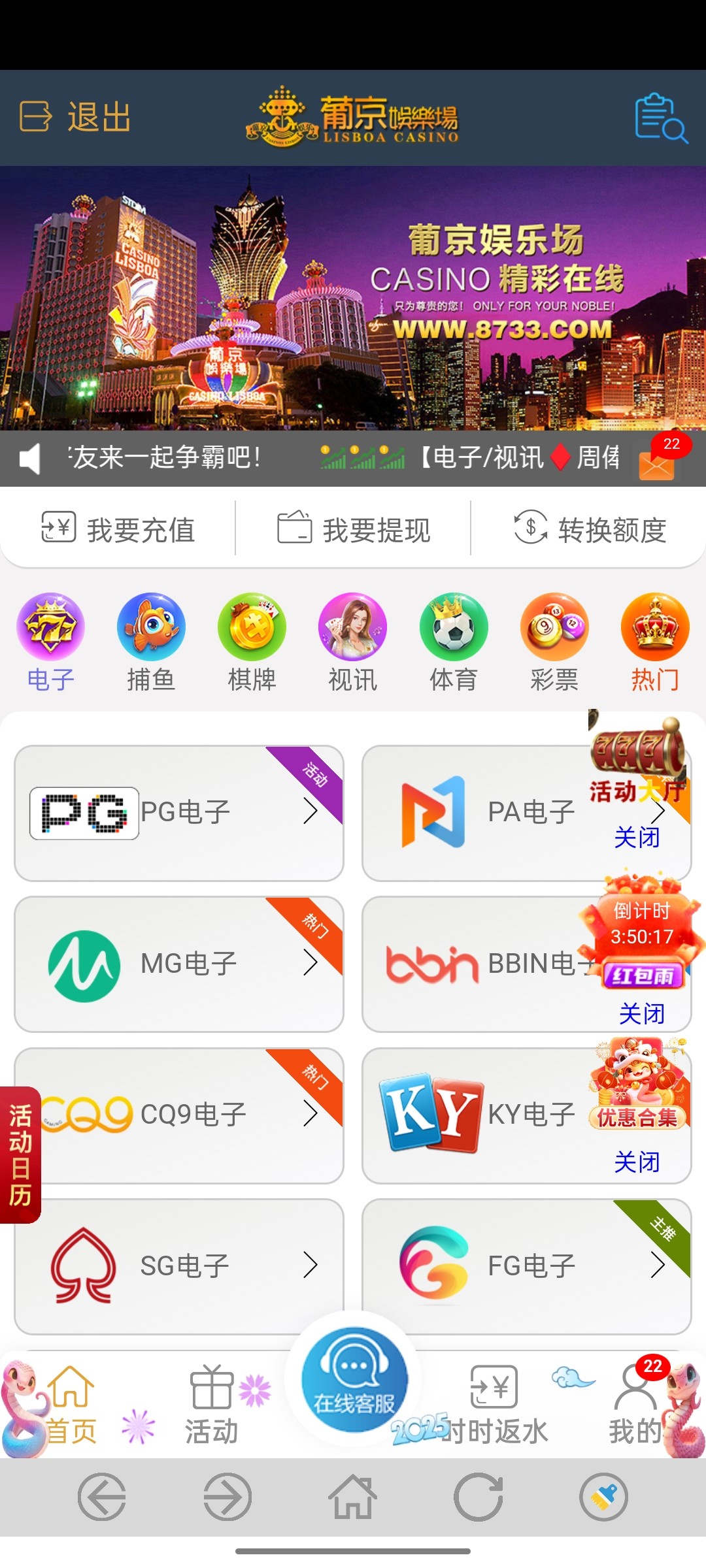Viewport: 706px width, 1568px height.
Task: Choose the 彩票 category
Action: pyautogui.click(x=554, y=642)
